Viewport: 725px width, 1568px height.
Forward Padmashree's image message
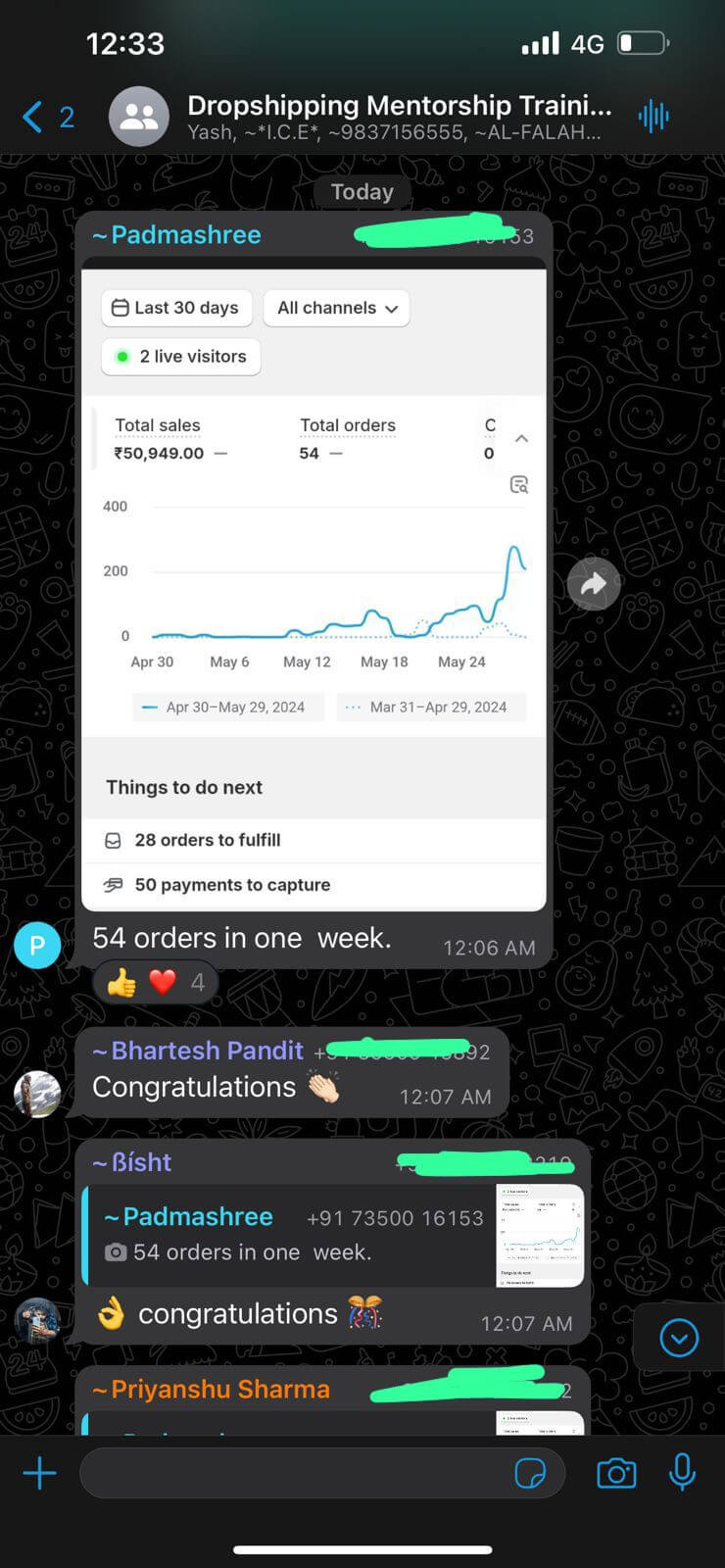[594, 585]
